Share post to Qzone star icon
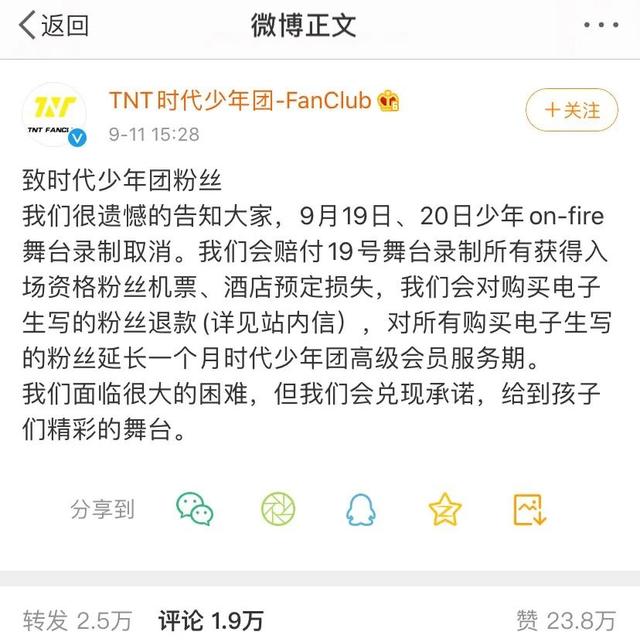 point(444,509)
